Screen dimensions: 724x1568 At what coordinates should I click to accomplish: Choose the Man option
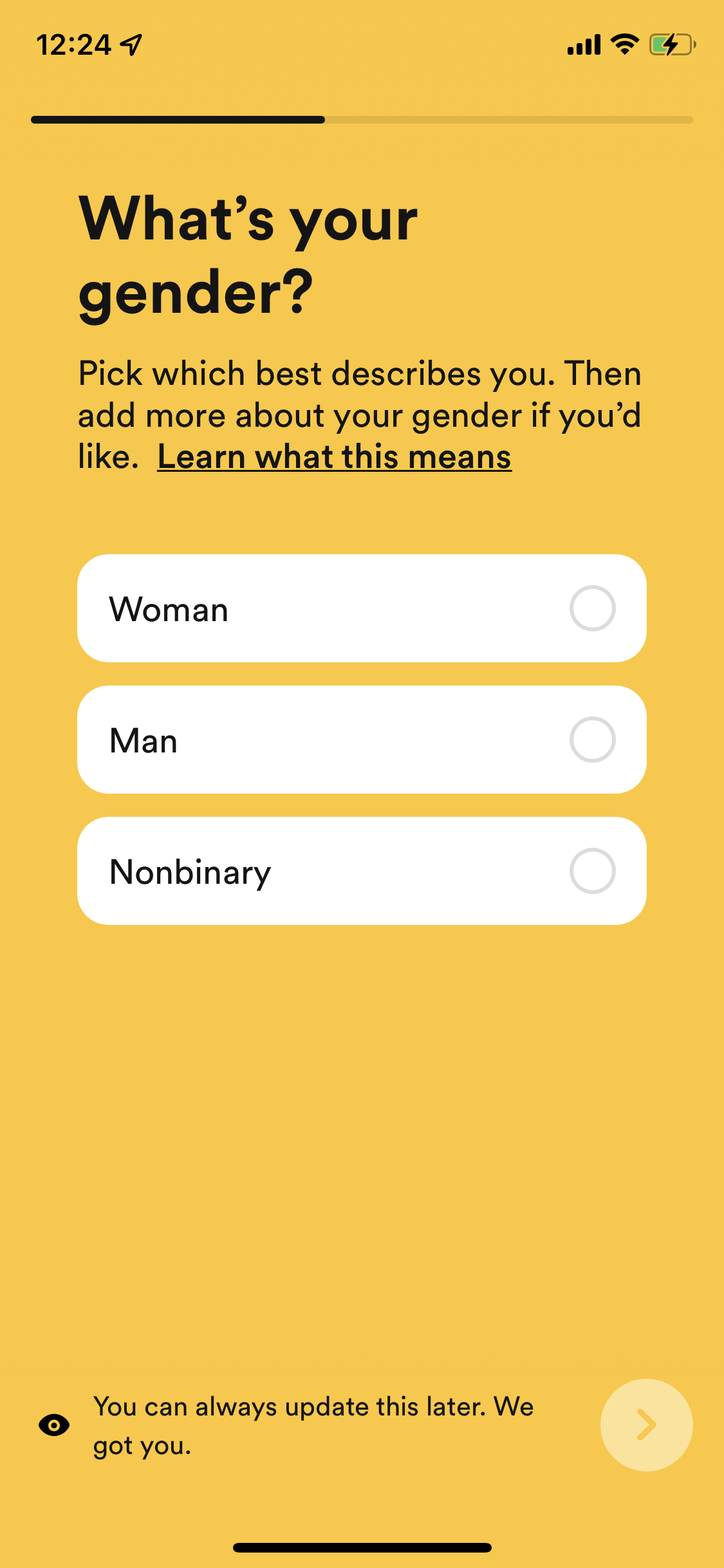362,740
